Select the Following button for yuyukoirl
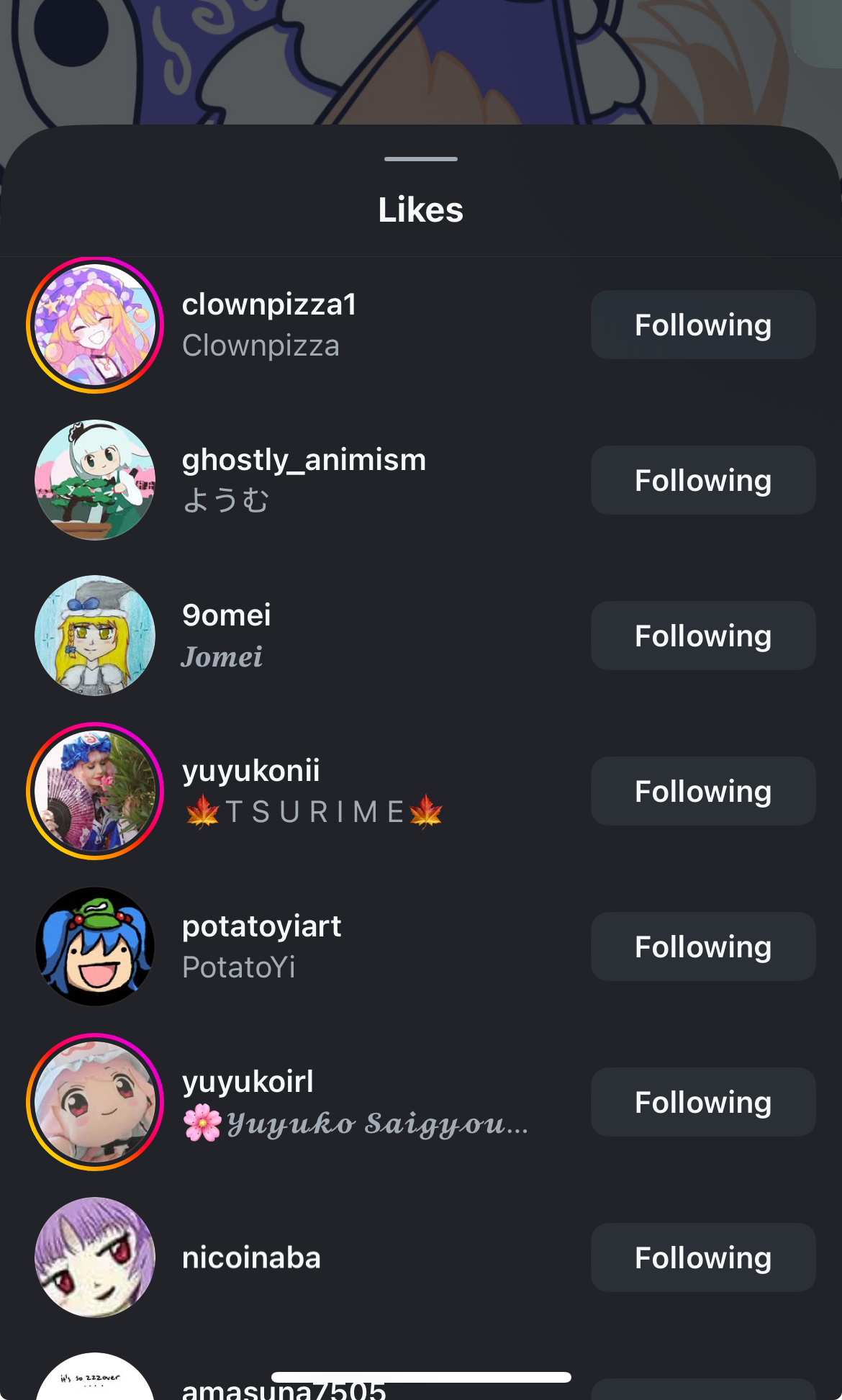842x1400 pixels. point(702,1102)
